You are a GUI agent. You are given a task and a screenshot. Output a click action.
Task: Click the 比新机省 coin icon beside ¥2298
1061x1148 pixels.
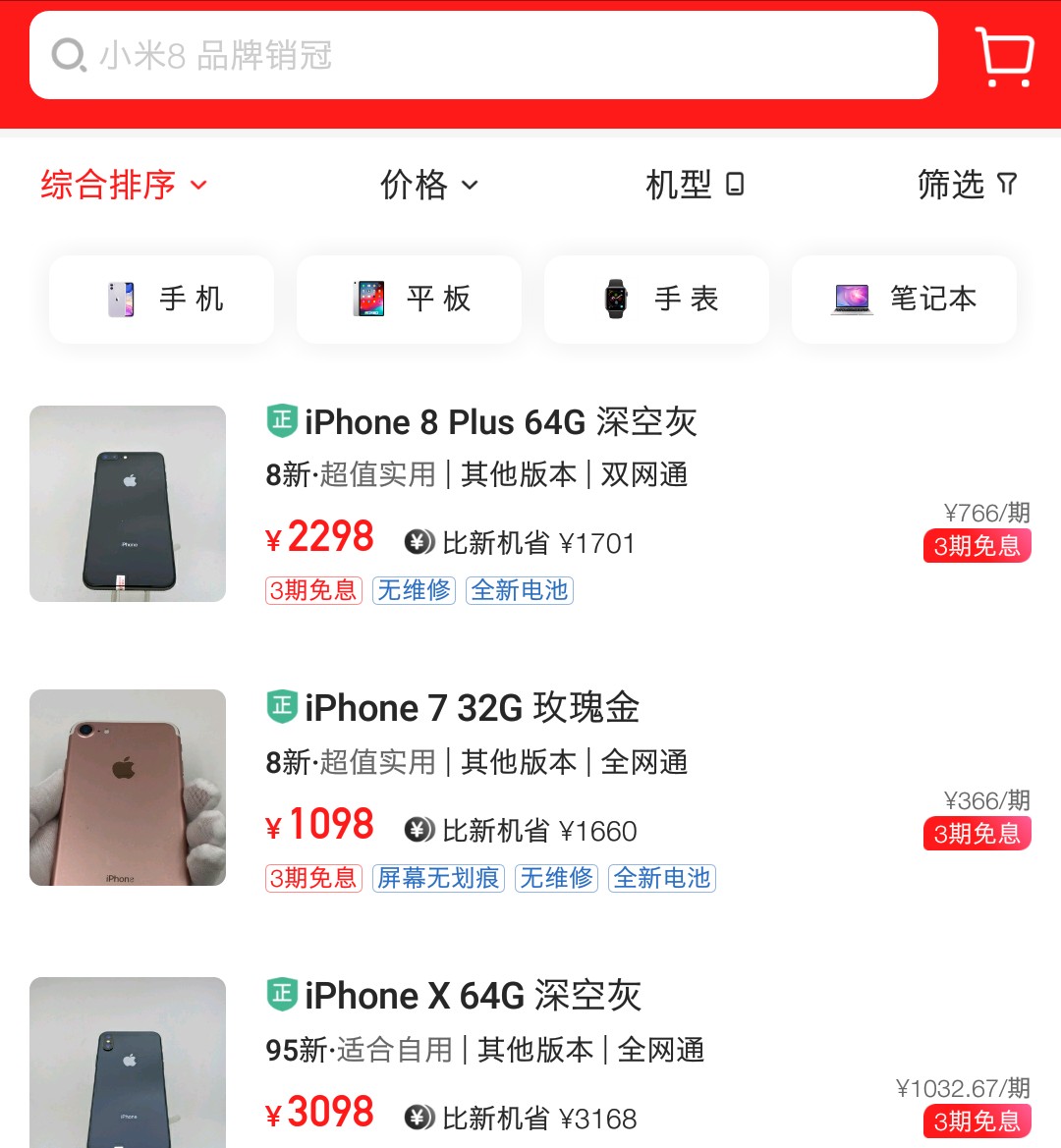point(419,541)
